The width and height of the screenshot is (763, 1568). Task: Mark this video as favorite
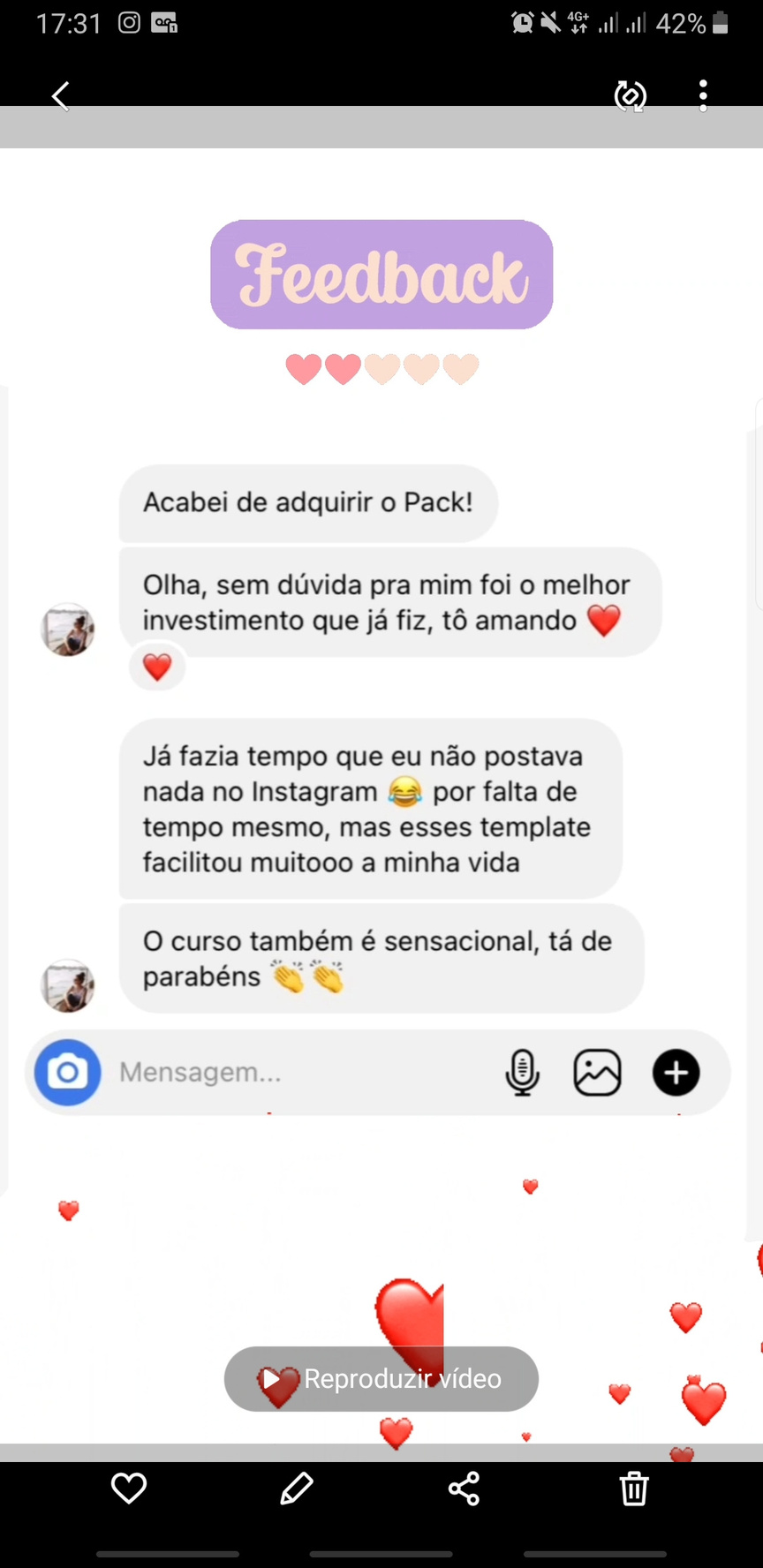(x=129, y=1489)
